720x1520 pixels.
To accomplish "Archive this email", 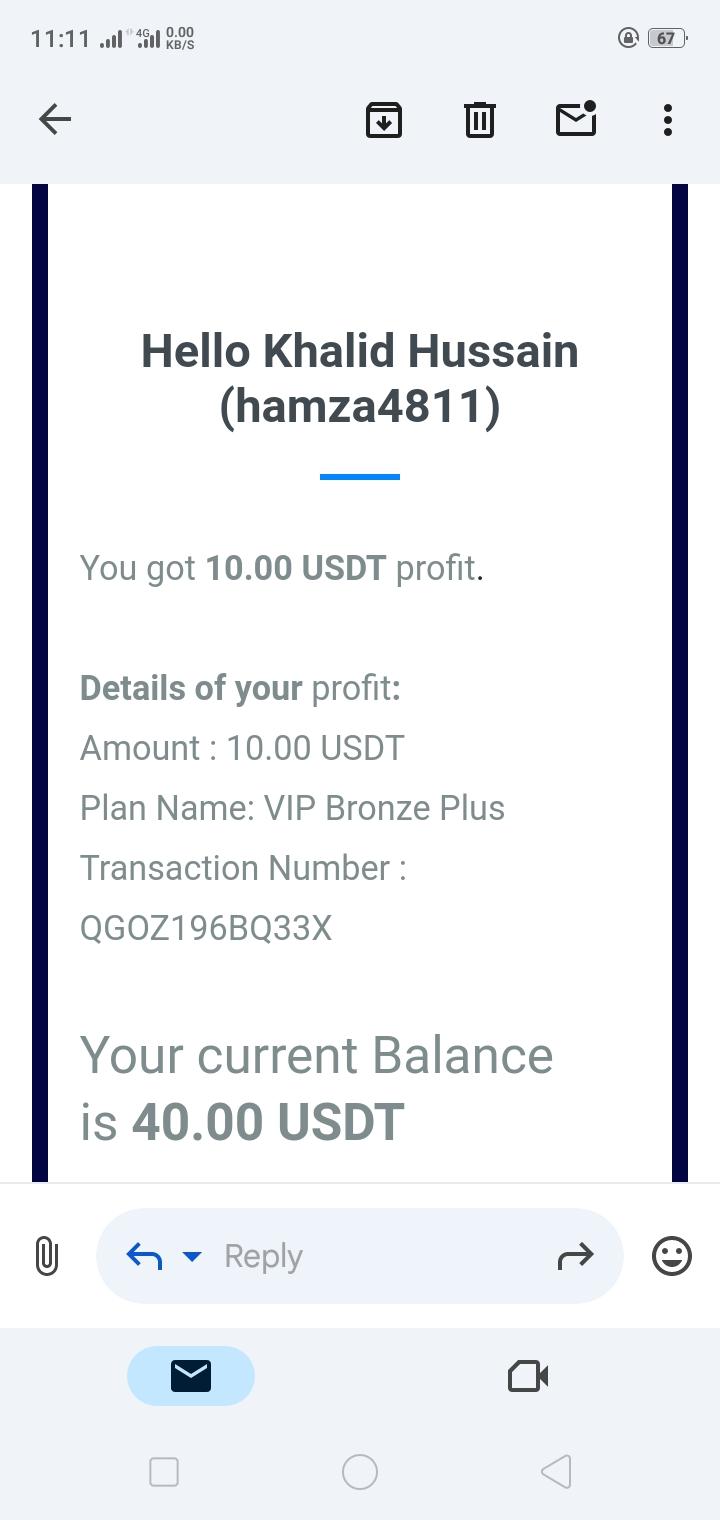I will (x=384, y=120).
